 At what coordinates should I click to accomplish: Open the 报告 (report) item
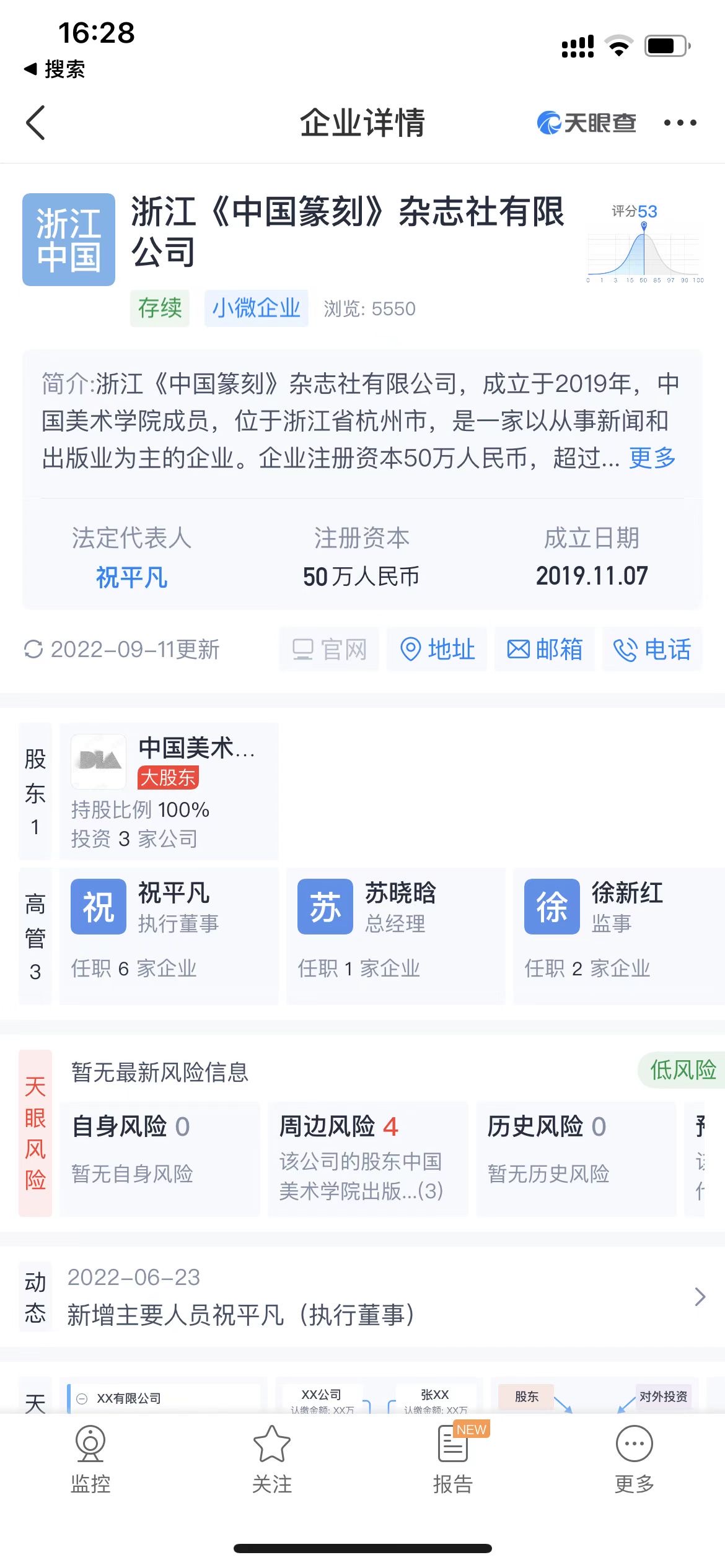(453, 1458)
